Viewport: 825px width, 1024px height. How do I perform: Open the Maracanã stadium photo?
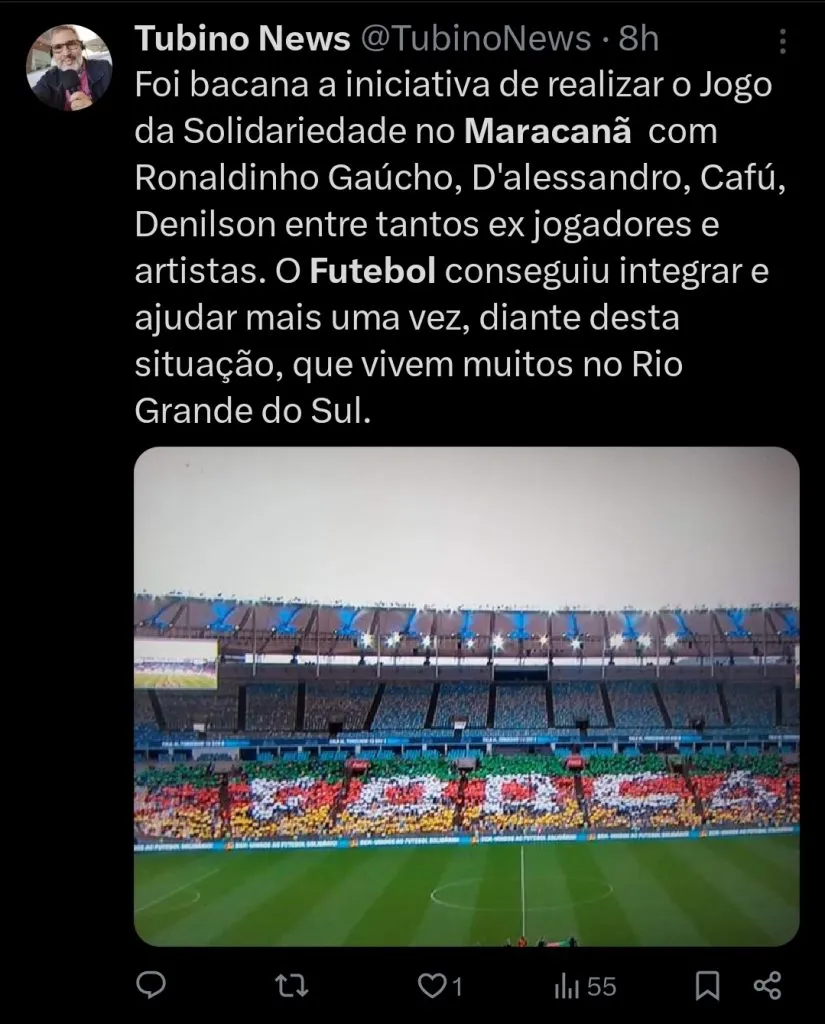[466, 696]
